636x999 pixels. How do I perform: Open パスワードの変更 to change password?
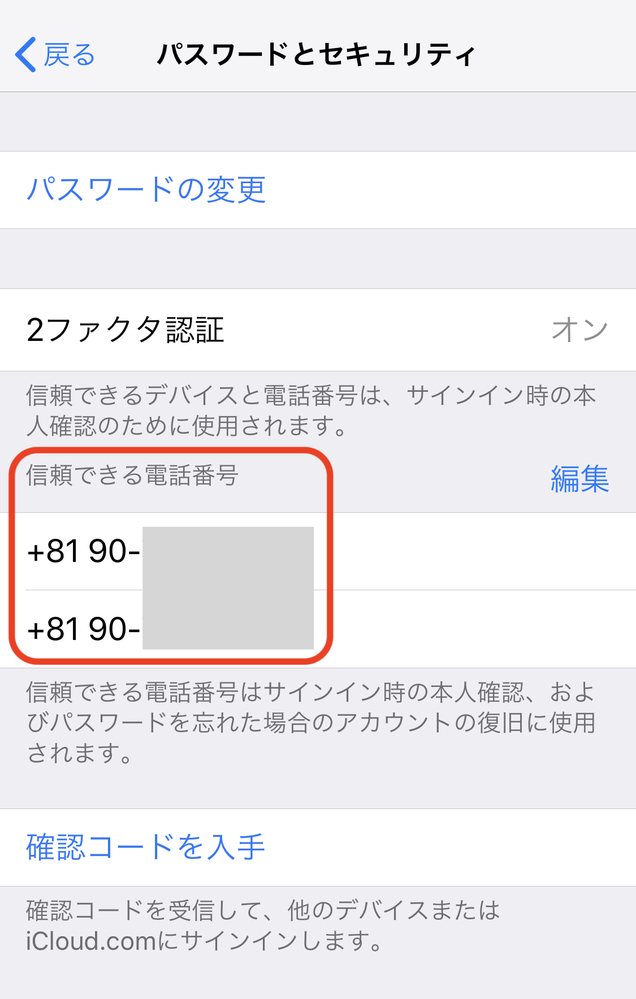click(x=146, y=189)
